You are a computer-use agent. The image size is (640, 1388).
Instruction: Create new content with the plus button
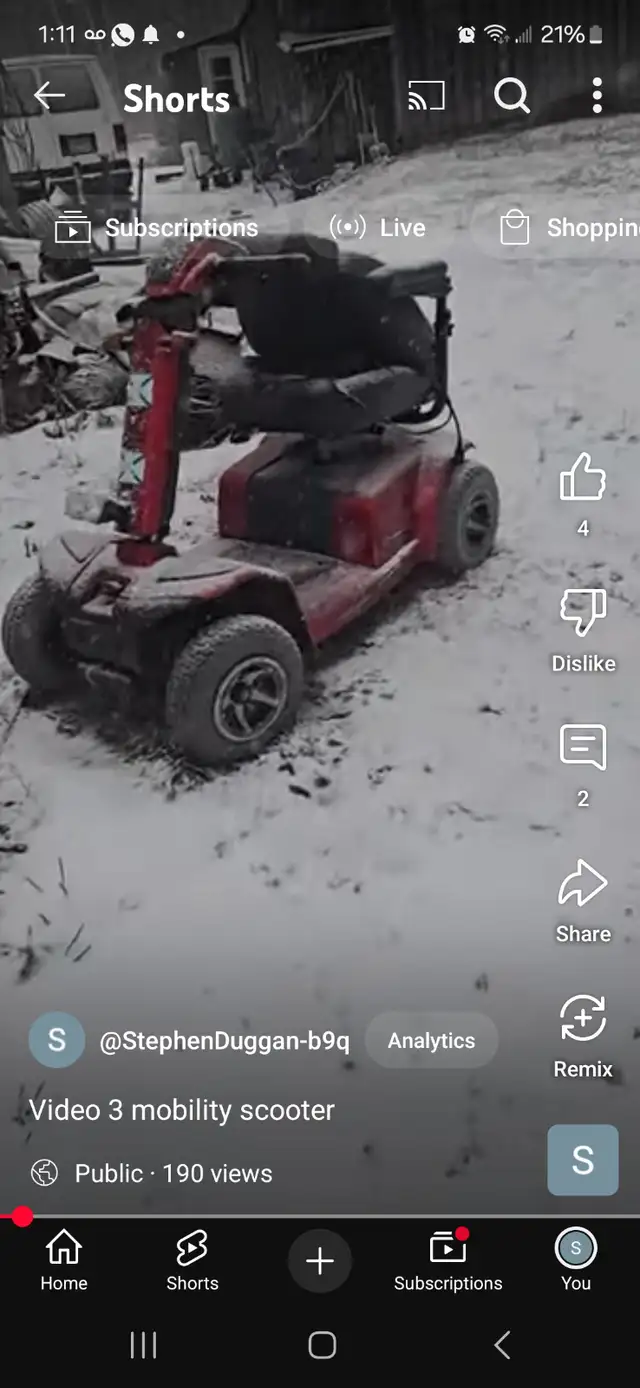tap(320, 1261)
